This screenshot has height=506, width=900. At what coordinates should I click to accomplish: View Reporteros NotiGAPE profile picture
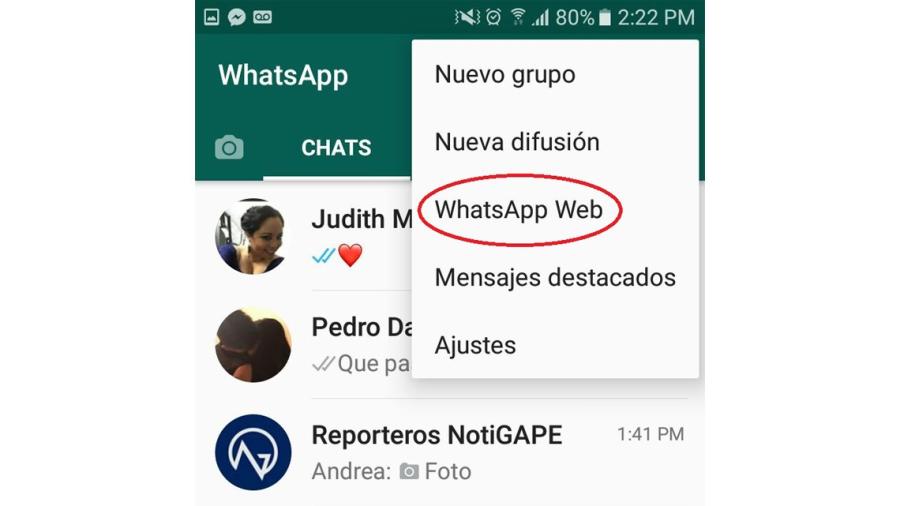point(253,452)
